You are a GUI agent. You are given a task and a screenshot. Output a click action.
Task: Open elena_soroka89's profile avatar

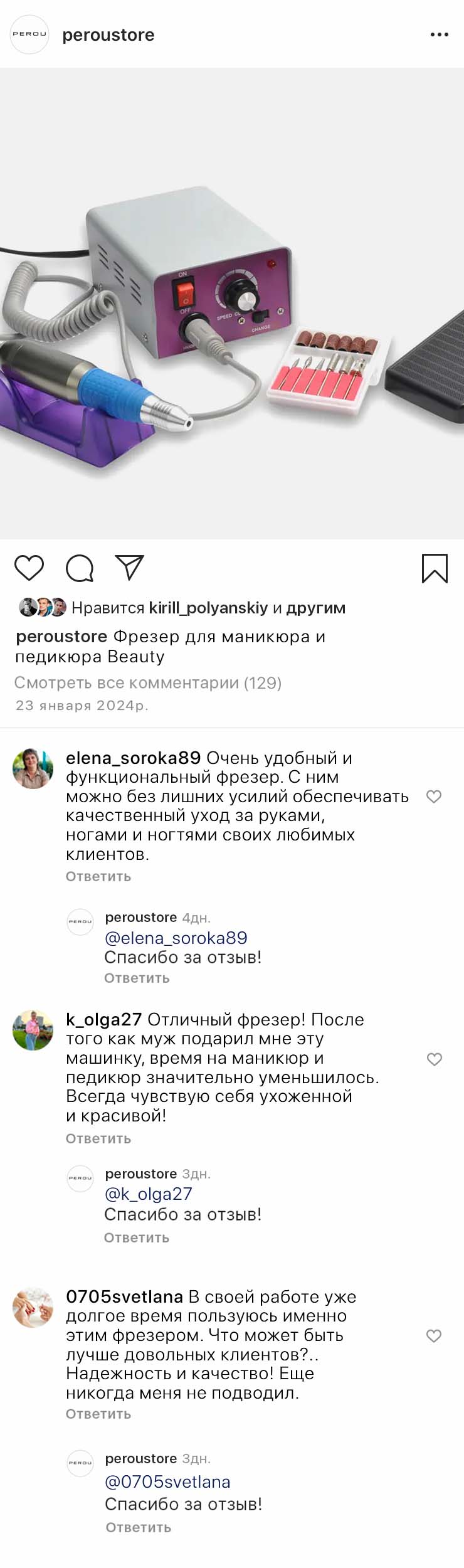point(33,768)
